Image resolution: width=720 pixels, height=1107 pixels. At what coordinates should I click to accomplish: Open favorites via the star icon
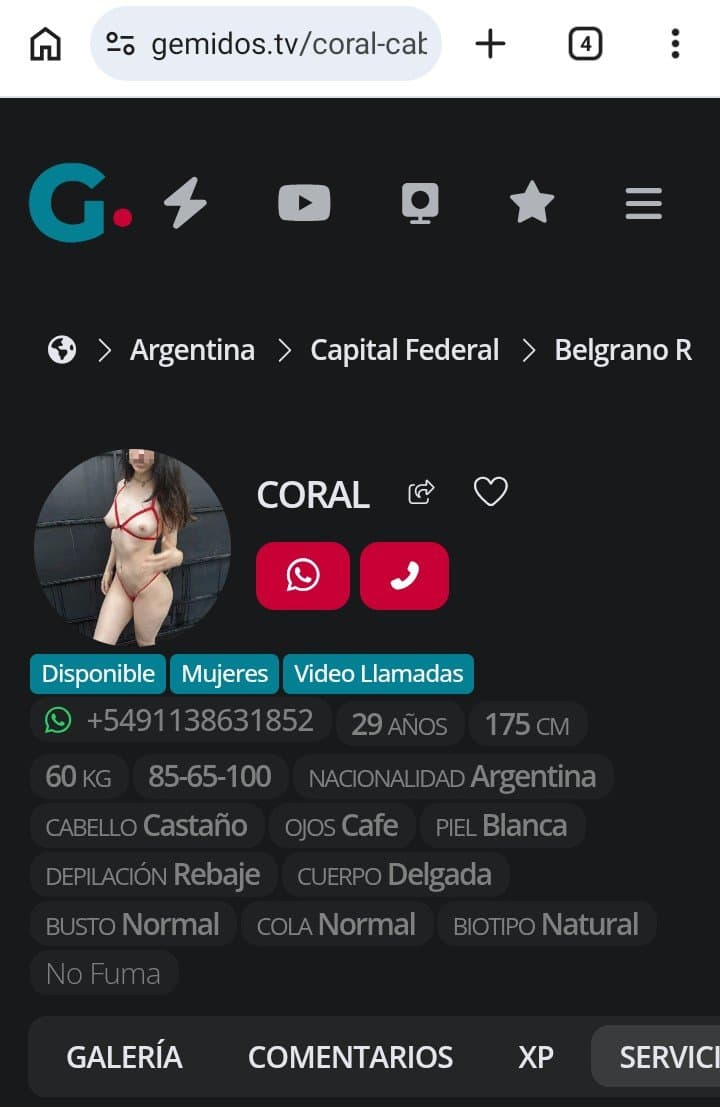[532, 202]
